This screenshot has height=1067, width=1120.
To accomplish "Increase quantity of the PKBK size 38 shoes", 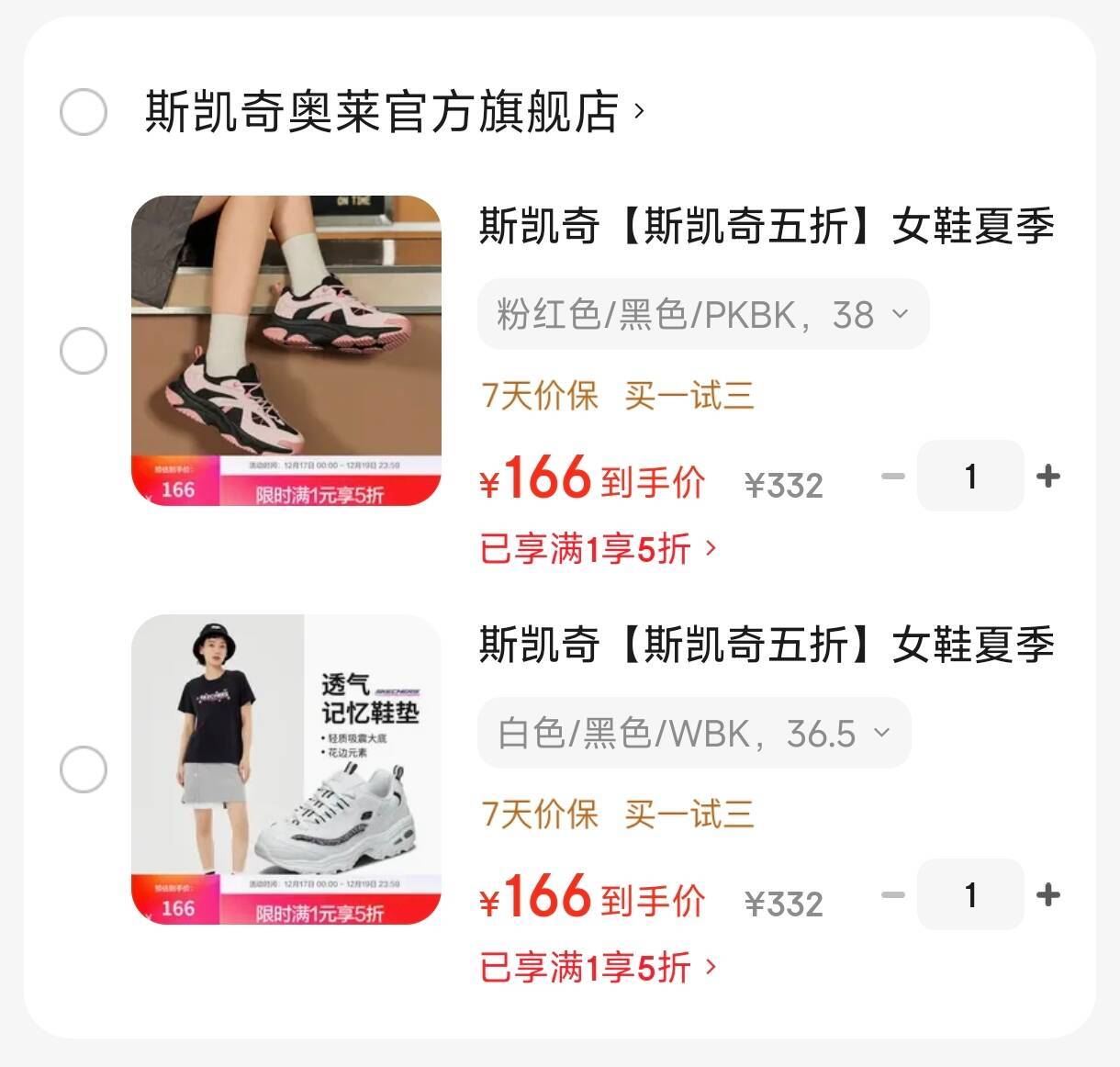I will click(x=1047, y=477).
